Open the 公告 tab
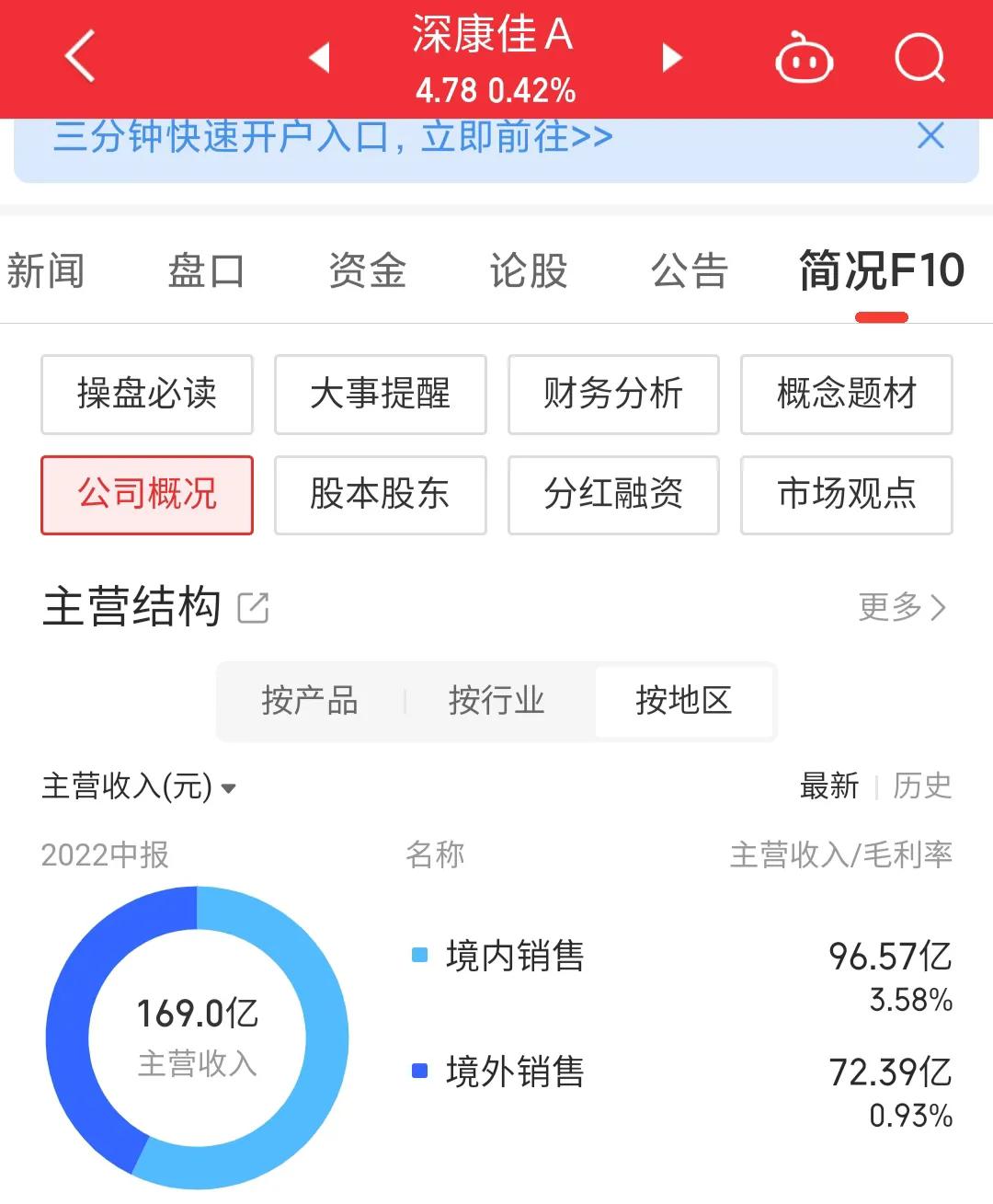 [x=688, y=270]
